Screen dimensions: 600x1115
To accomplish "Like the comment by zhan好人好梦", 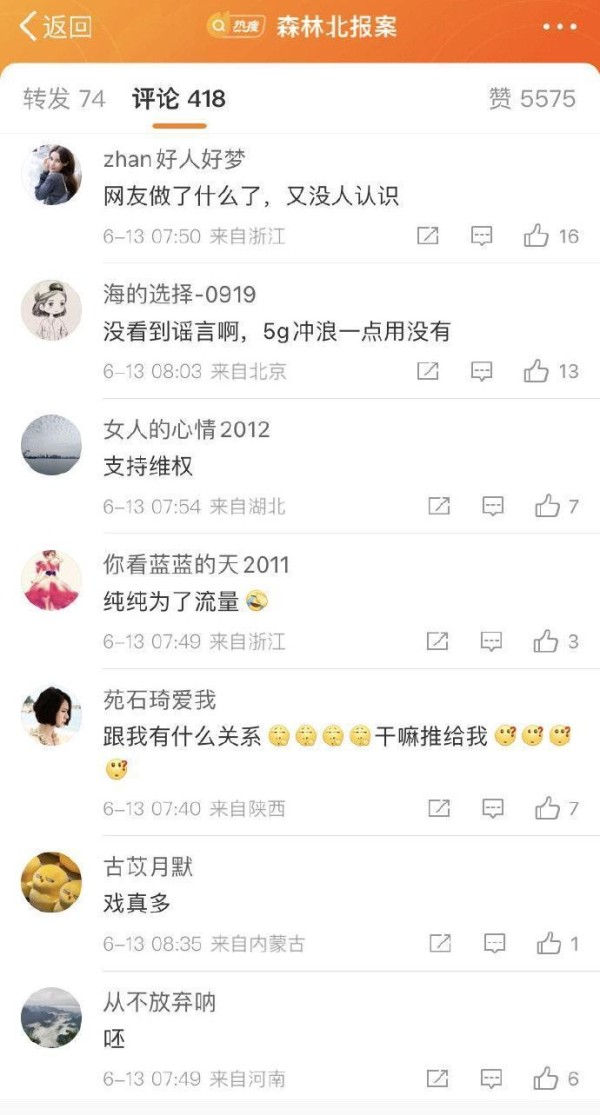I will pos(551,236).
